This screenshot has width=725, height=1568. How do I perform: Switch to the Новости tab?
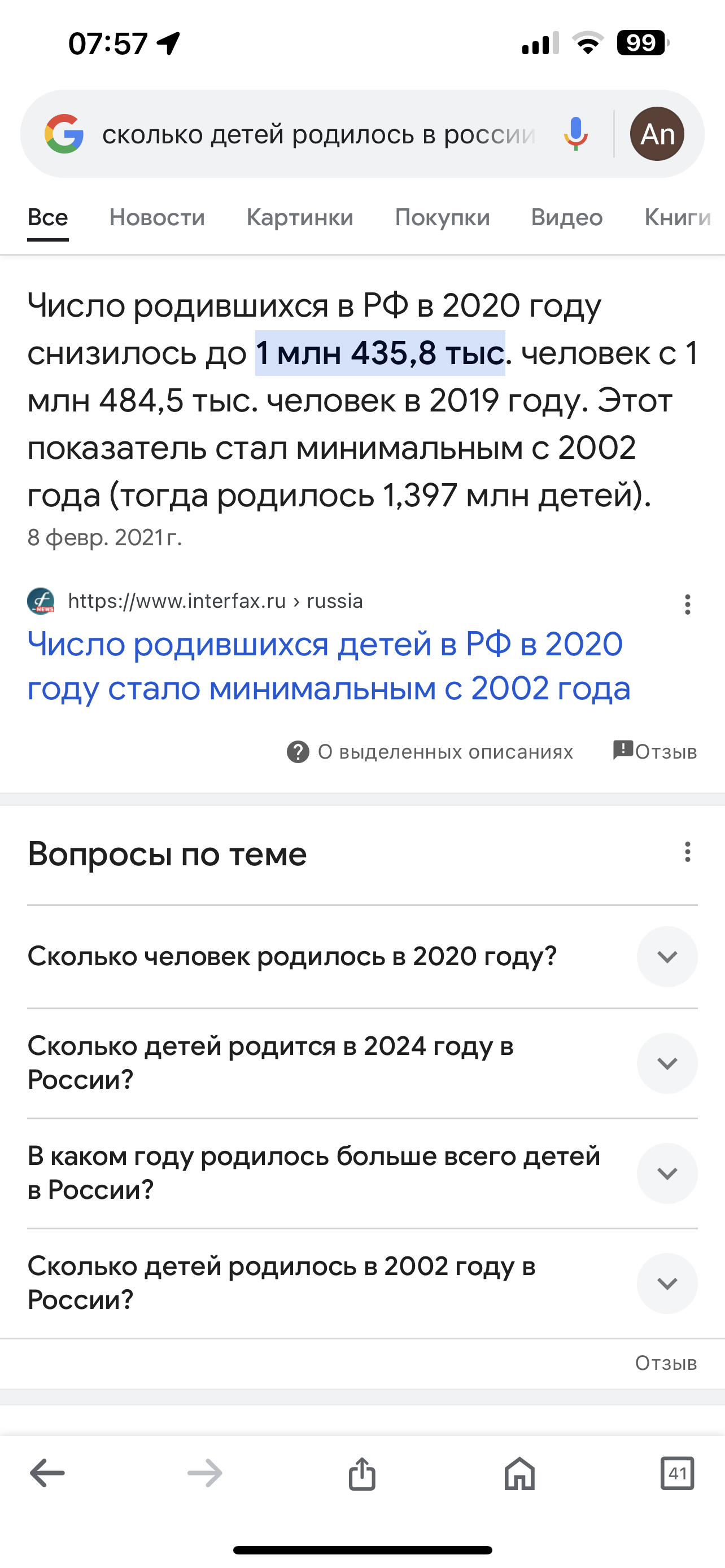pos(157,217)
